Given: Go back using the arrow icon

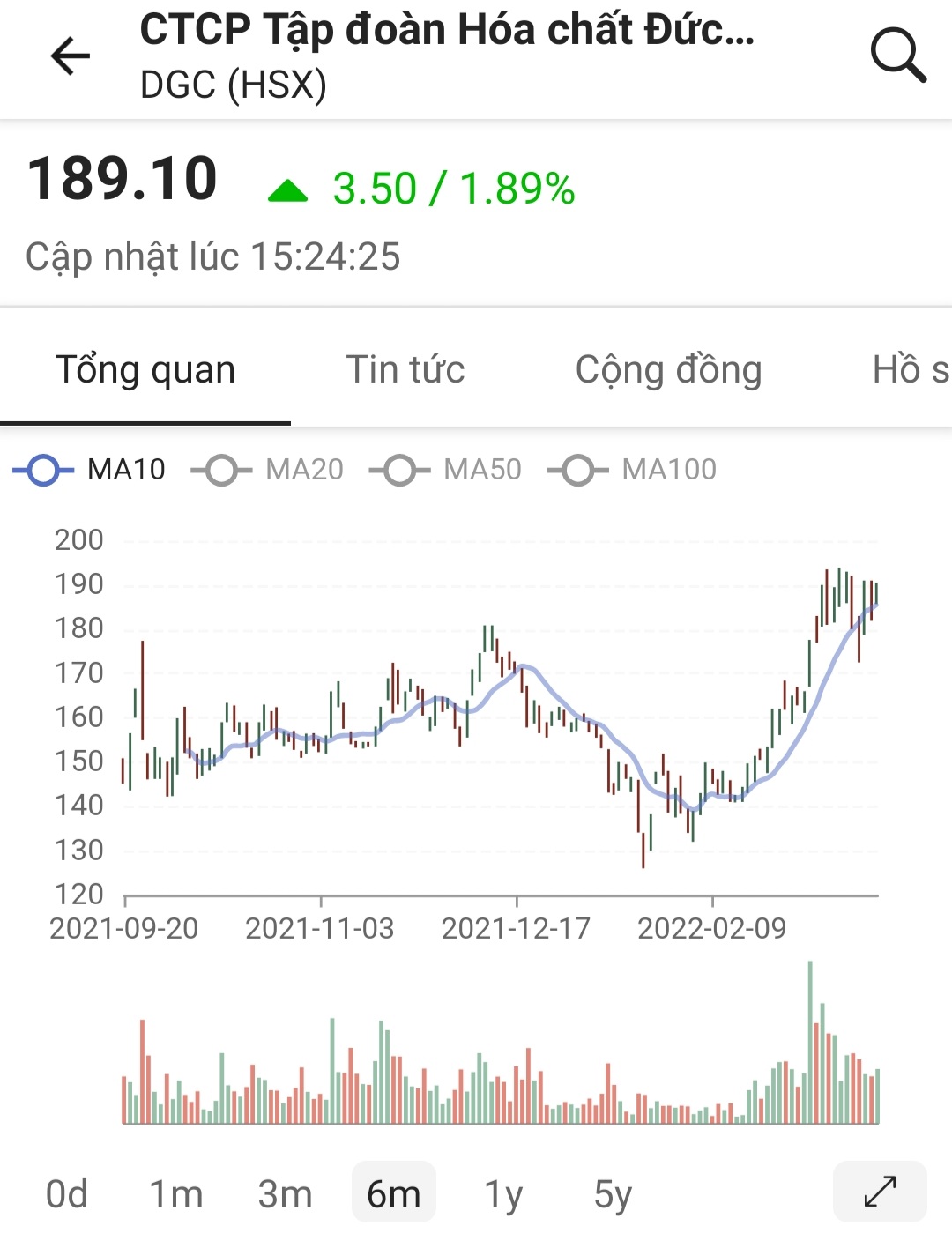Looking at the screenshot, I should point(71,56).
